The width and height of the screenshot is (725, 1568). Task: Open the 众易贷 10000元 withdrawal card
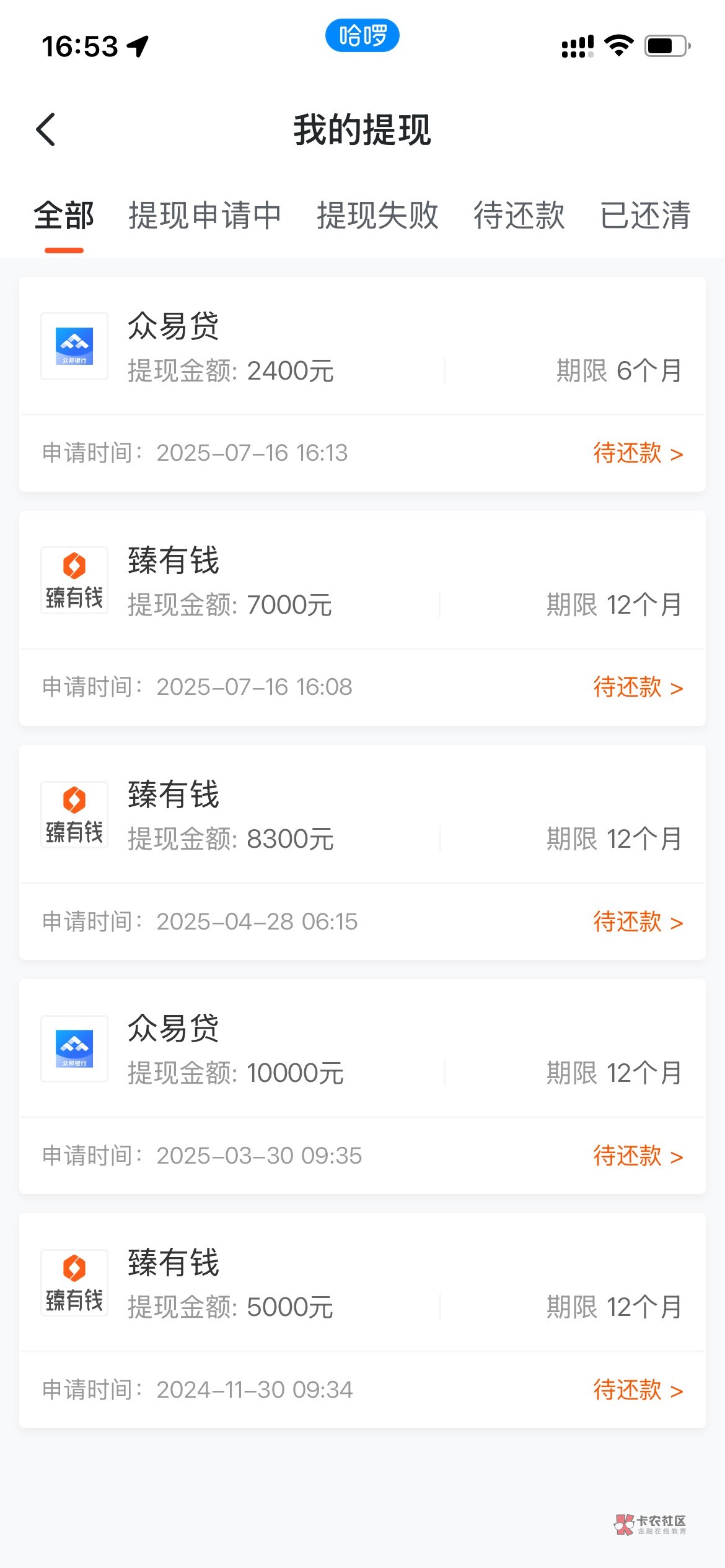point(362,1086)
